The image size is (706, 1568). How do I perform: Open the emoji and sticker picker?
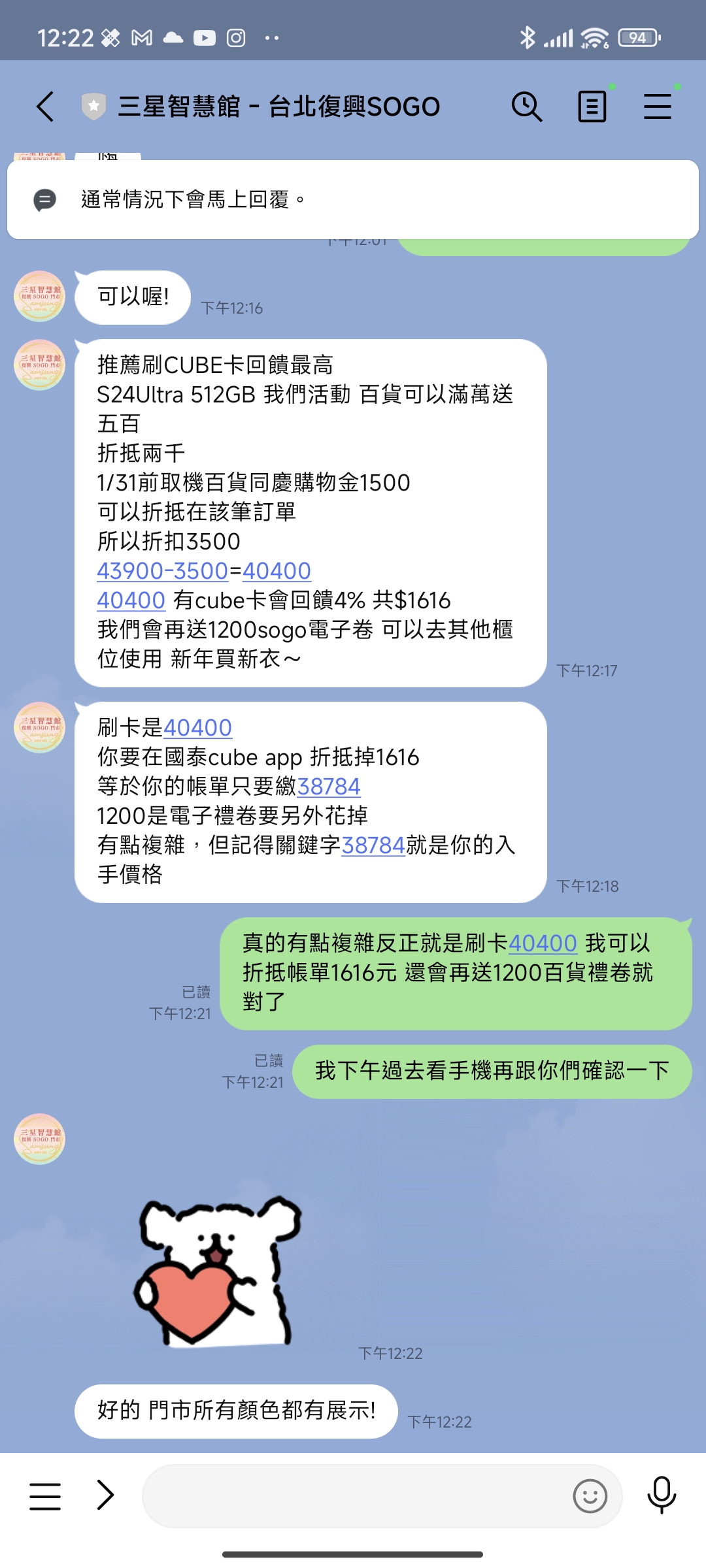coord(590,1496)
